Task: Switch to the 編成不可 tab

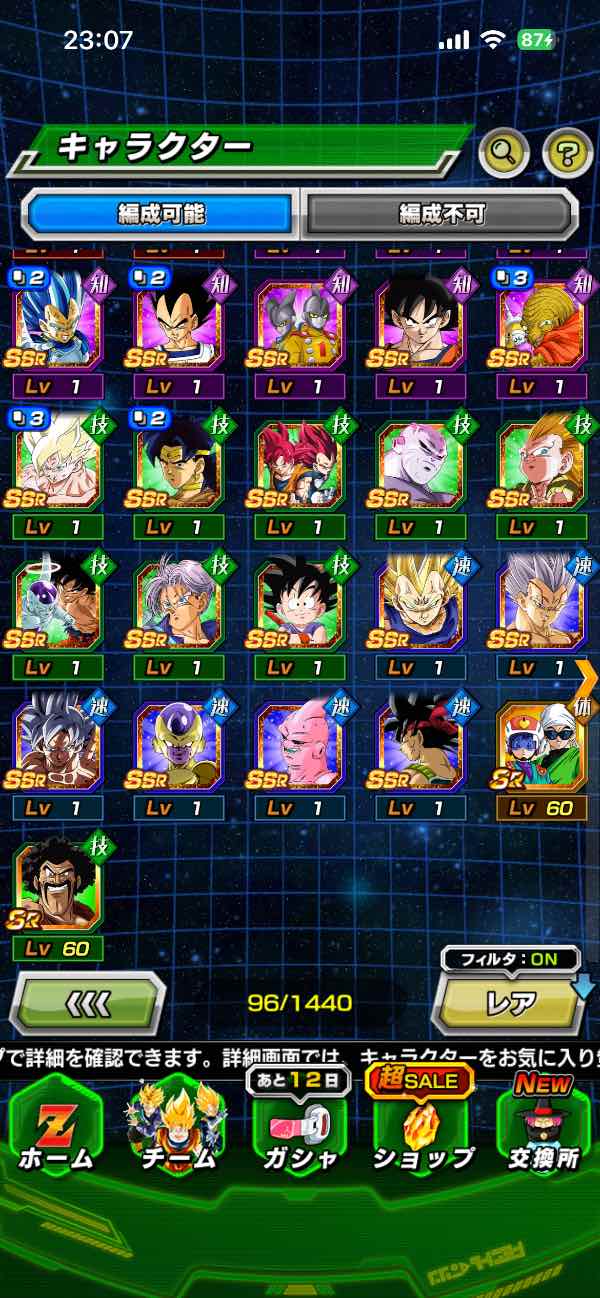Action: click(x=441, y=214)
